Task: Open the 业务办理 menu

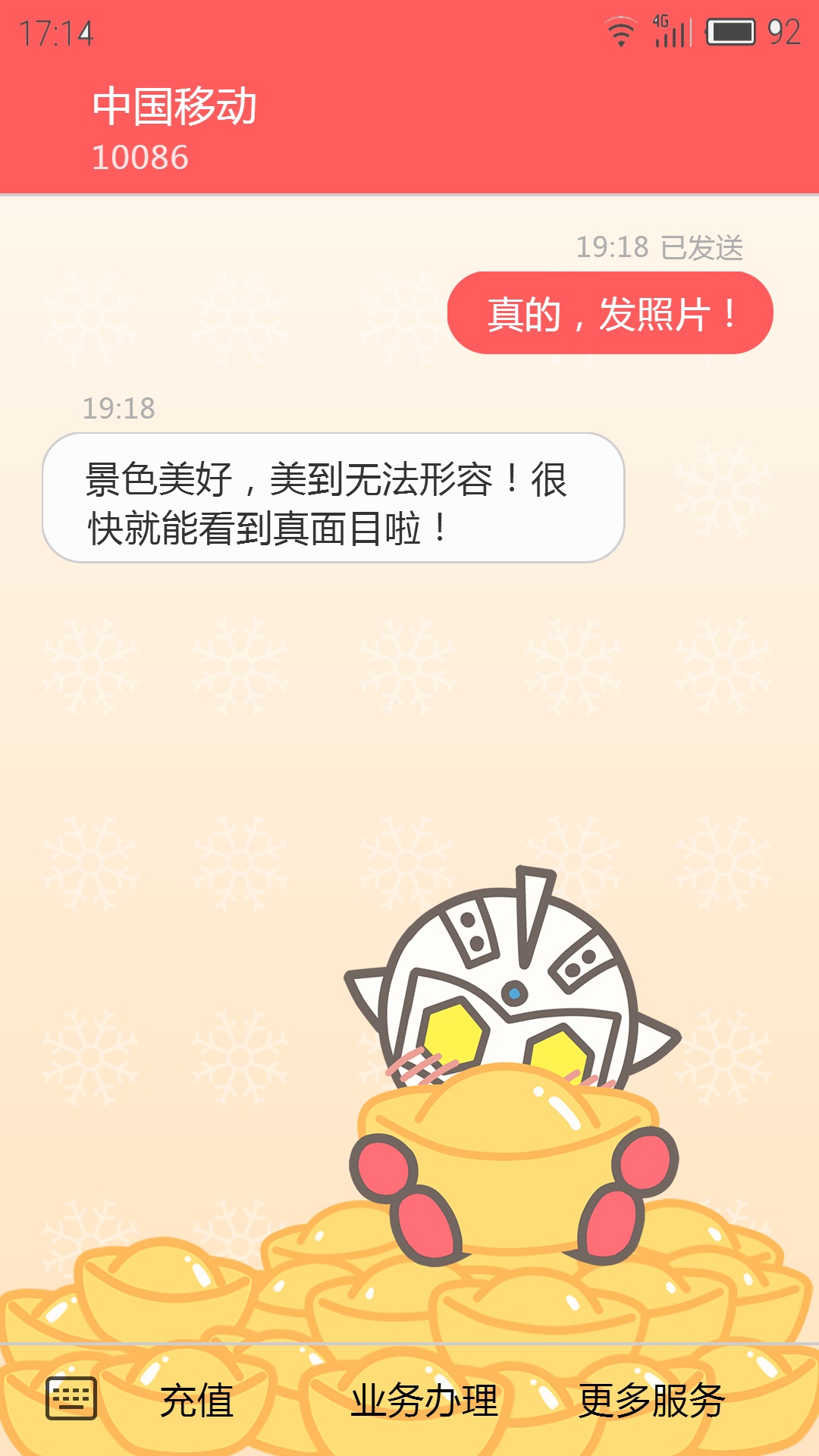Action: pos(424,1400)
